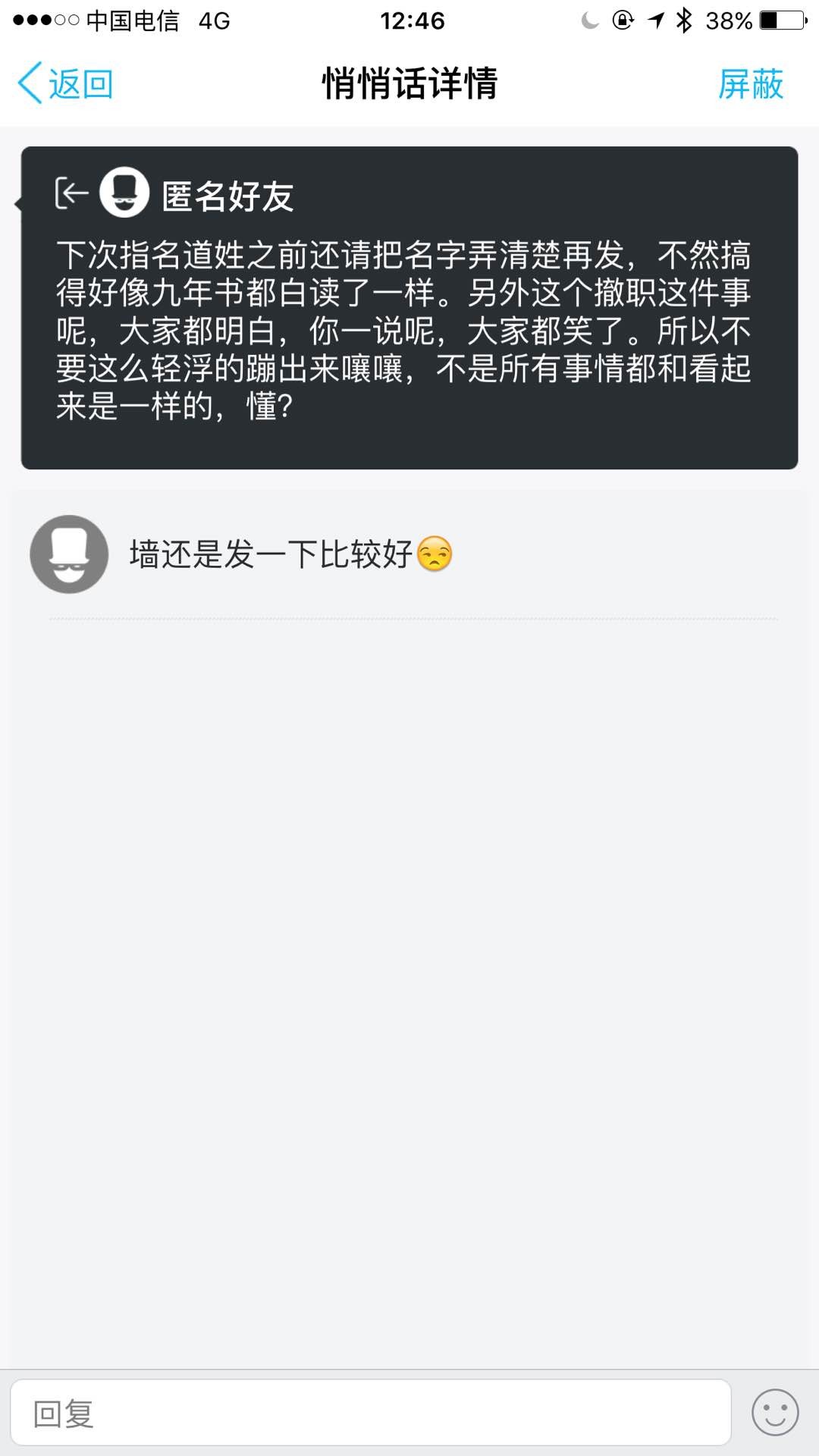Tap the anonymous friend's dark message card
819x1456 pixels.
click(x=409, y=308)
